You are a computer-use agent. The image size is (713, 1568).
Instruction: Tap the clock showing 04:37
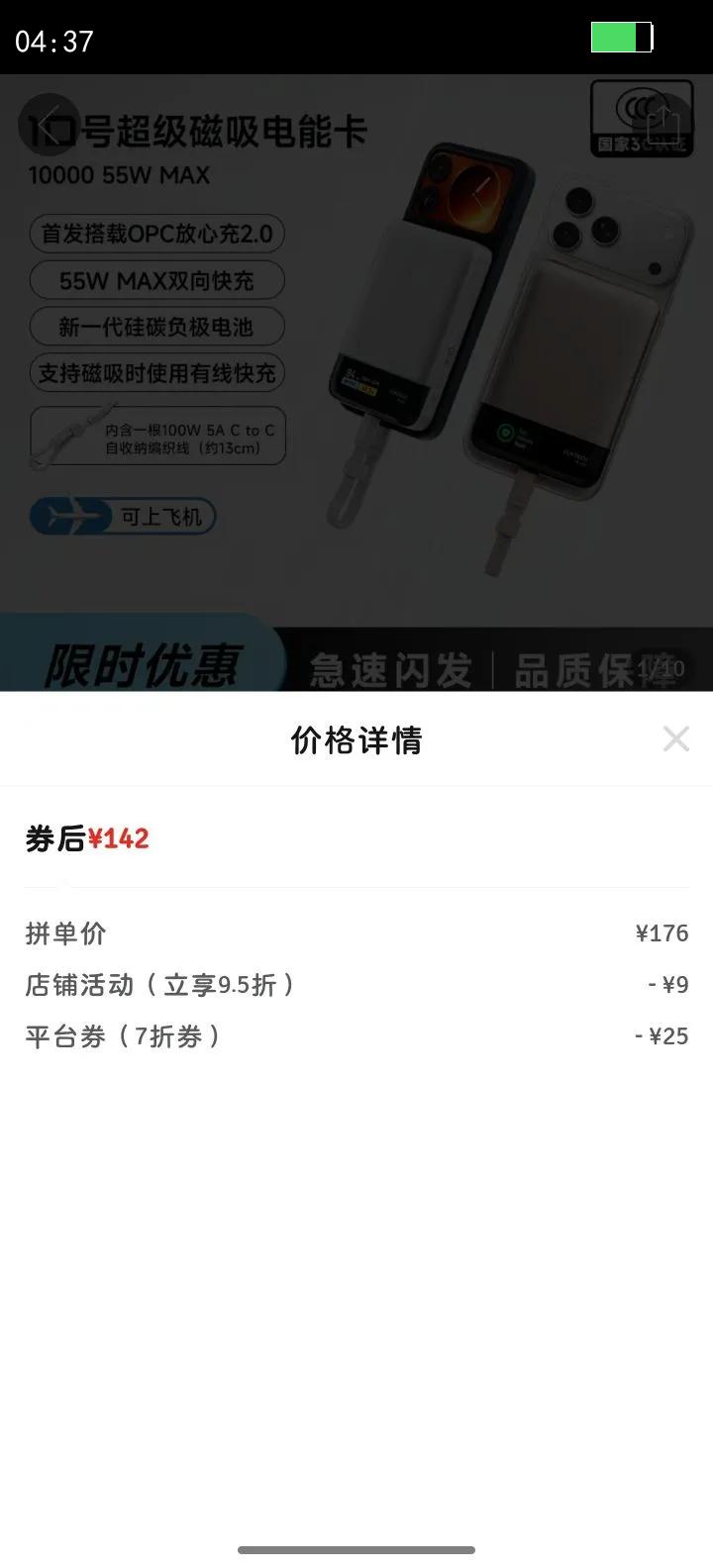pos(54,42)
